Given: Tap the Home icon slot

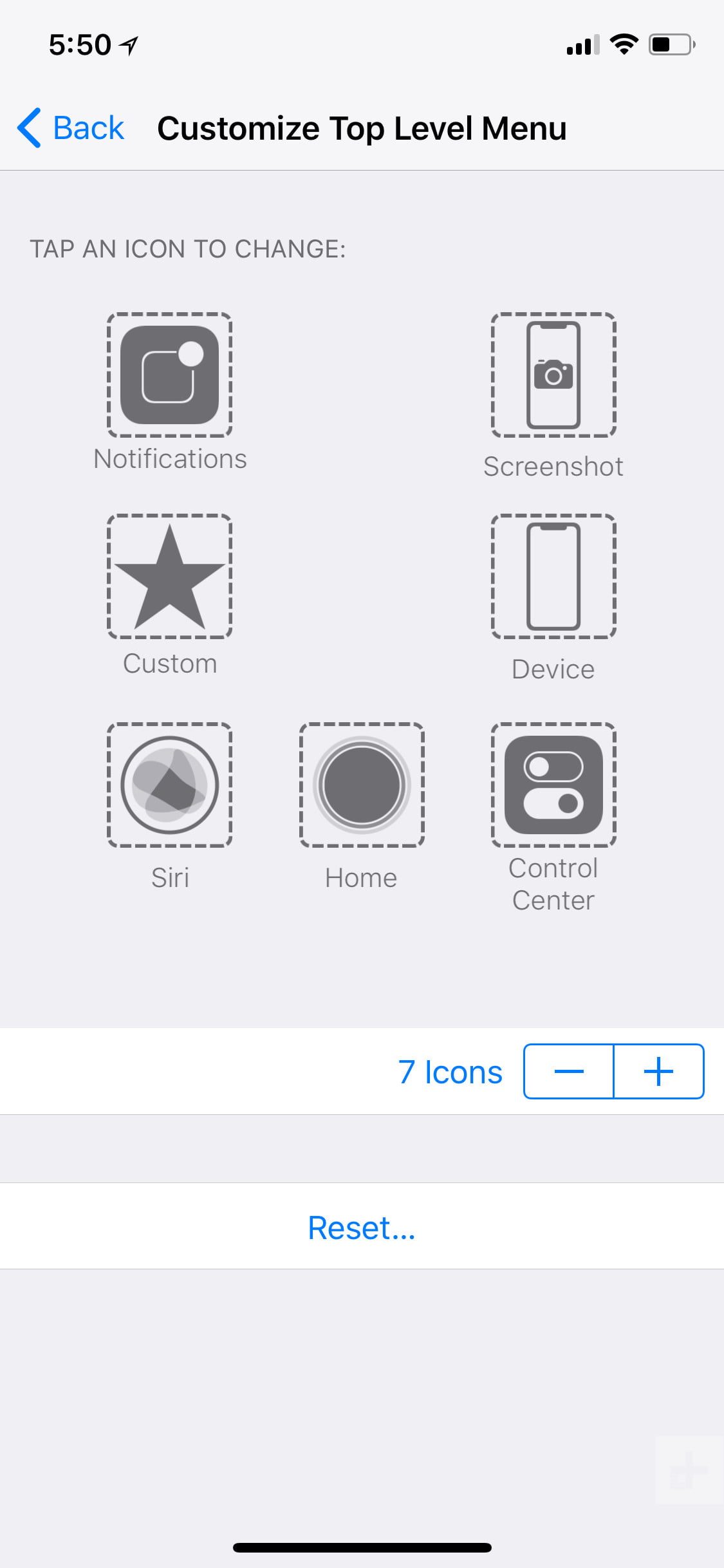Looking at the screenshot, I should click(x=362, y=785).
